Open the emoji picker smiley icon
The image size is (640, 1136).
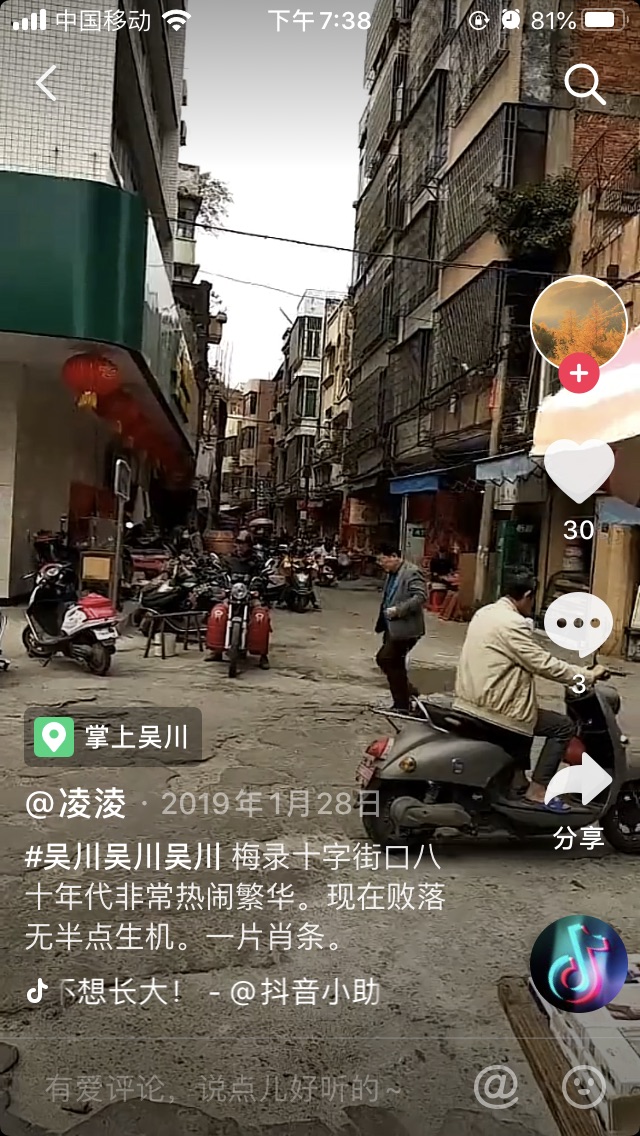[x=585, y=1087]
